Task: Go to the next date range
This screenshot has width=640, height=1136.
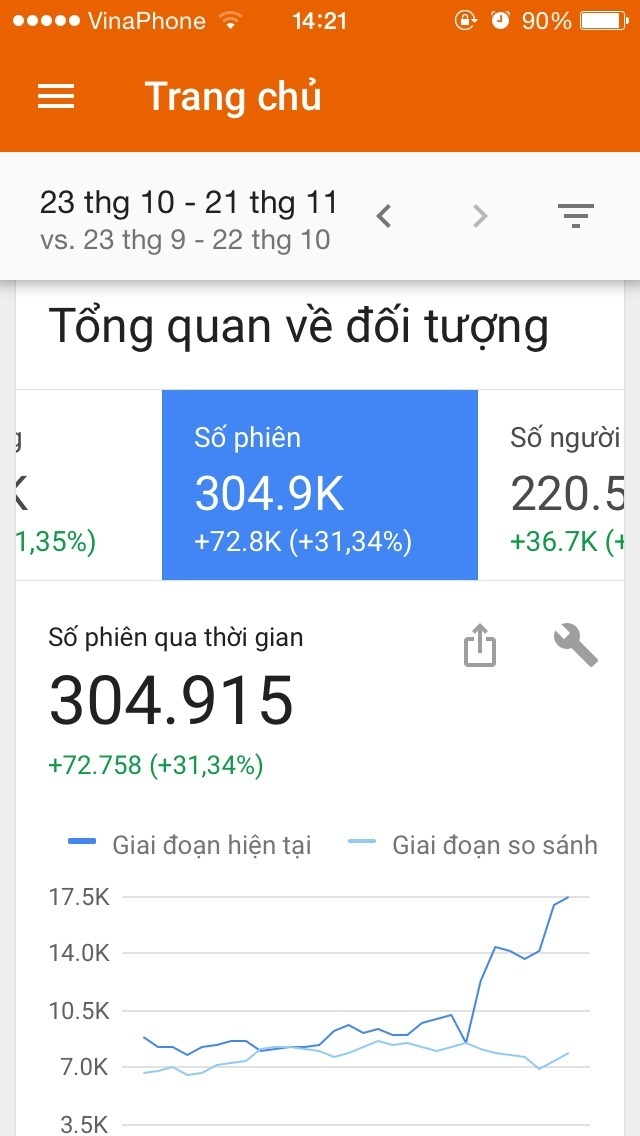Action: click(x=480, y=216)
